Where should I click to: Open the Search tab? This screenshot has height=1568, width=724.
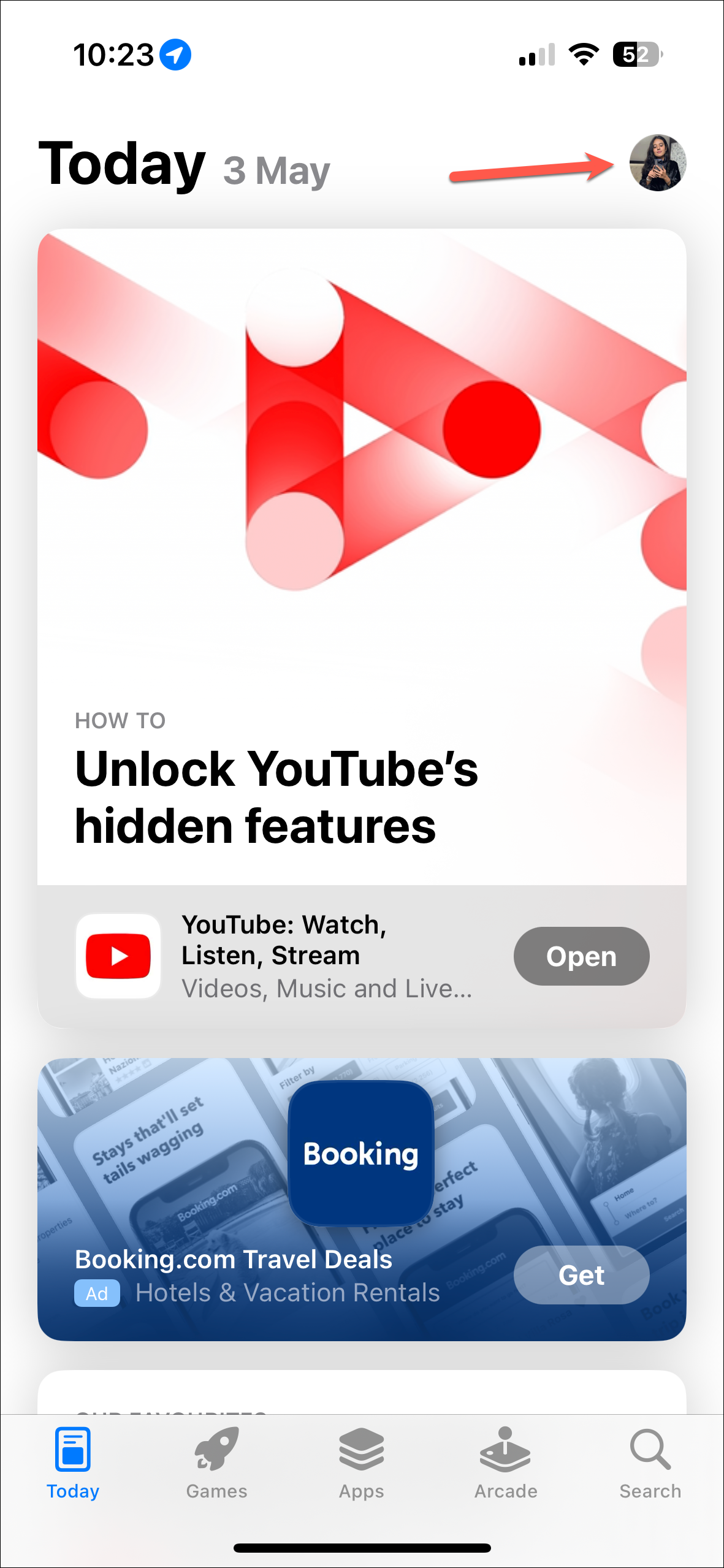coord(650,1464)
